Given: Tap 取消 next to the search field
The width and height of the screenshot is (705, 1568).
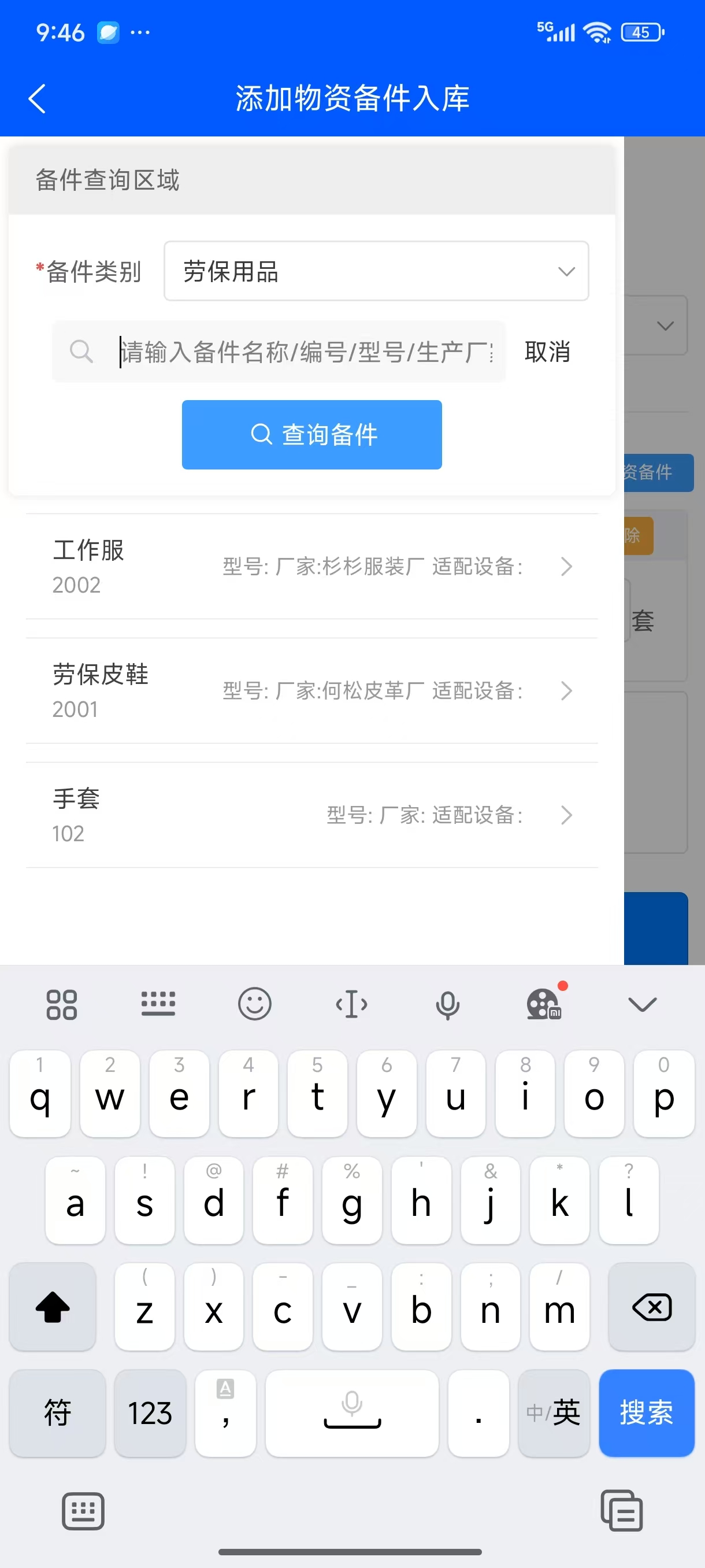Looking at the screenshot, I should pos(547,352).
